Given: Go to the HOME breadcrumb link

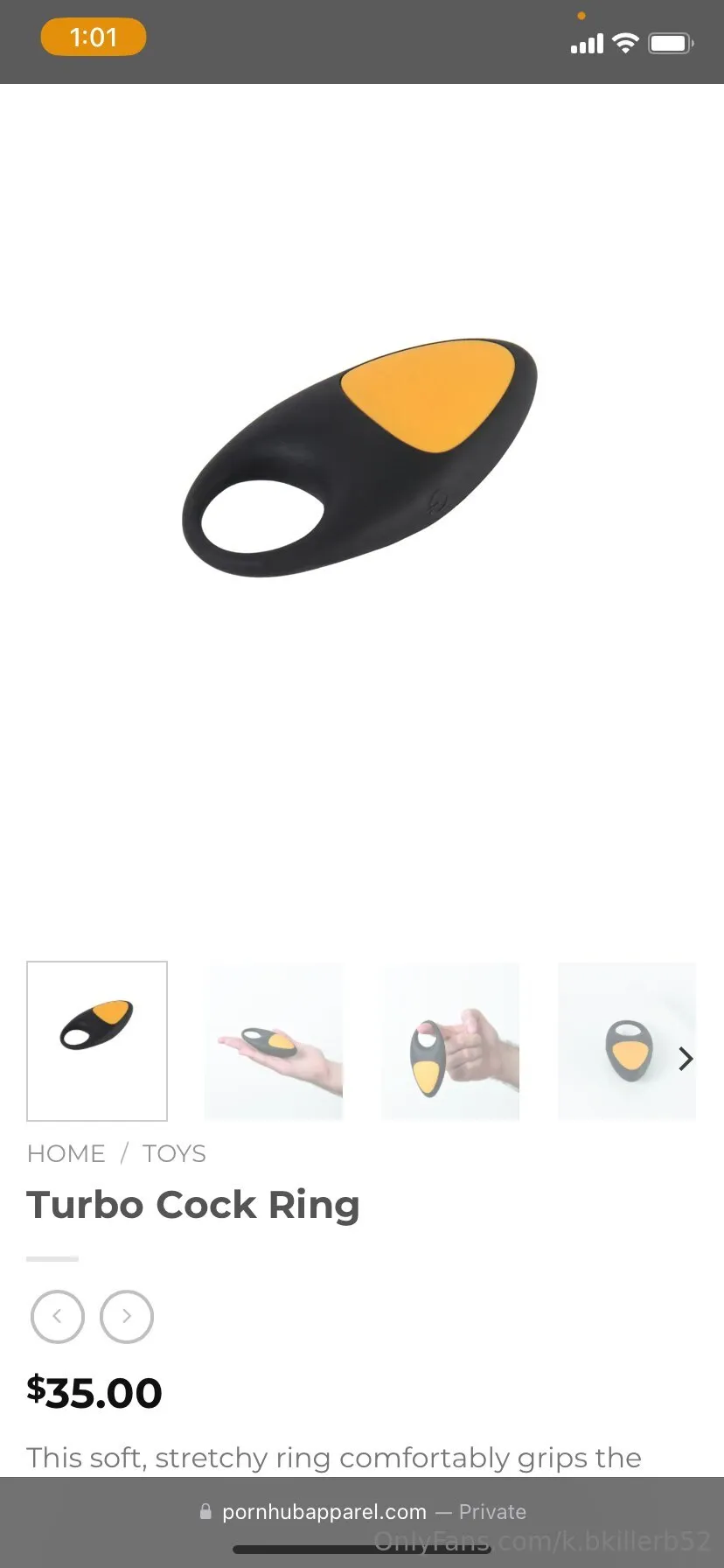Looking at the screenshot, I should (66, 1153).
